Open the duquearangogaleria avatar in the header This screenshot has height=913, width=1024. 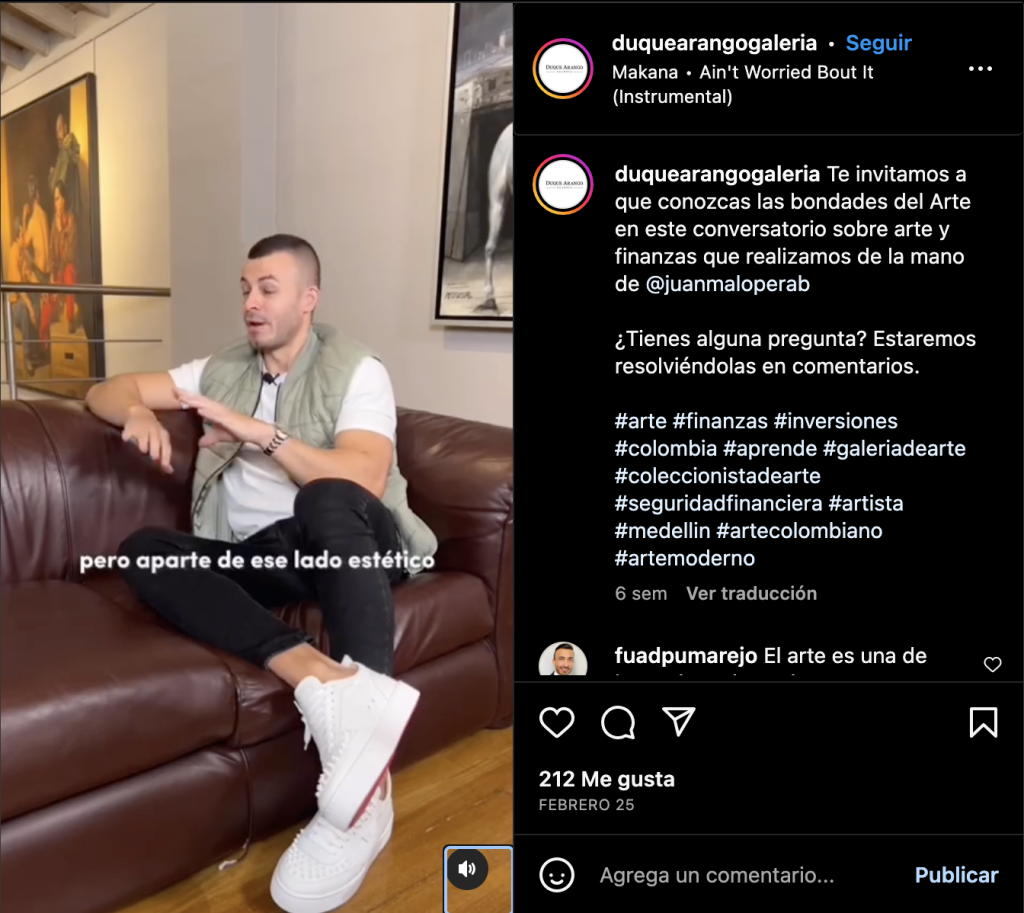563,69
